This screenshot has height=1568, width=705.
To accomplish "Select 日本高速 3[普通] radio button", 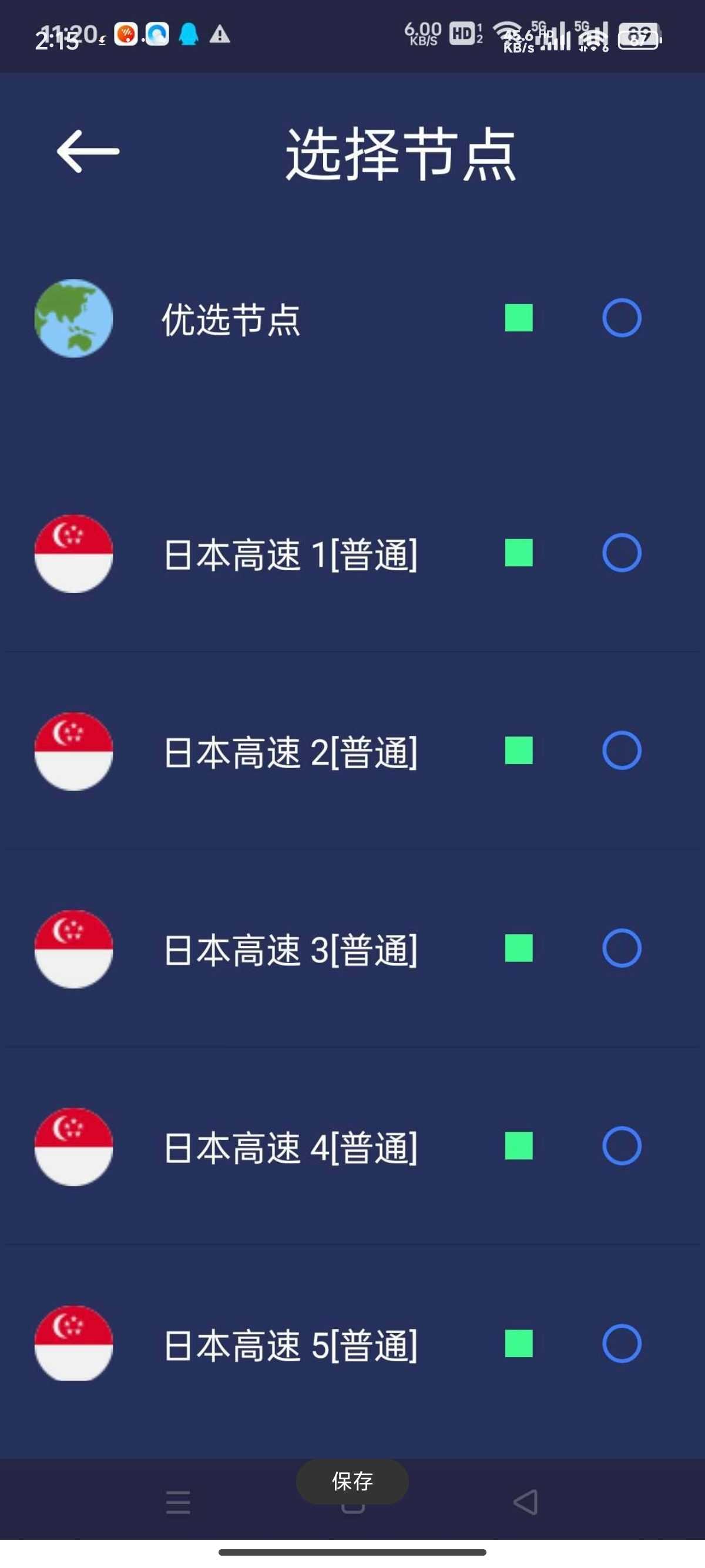I will [x=622, y=948].
